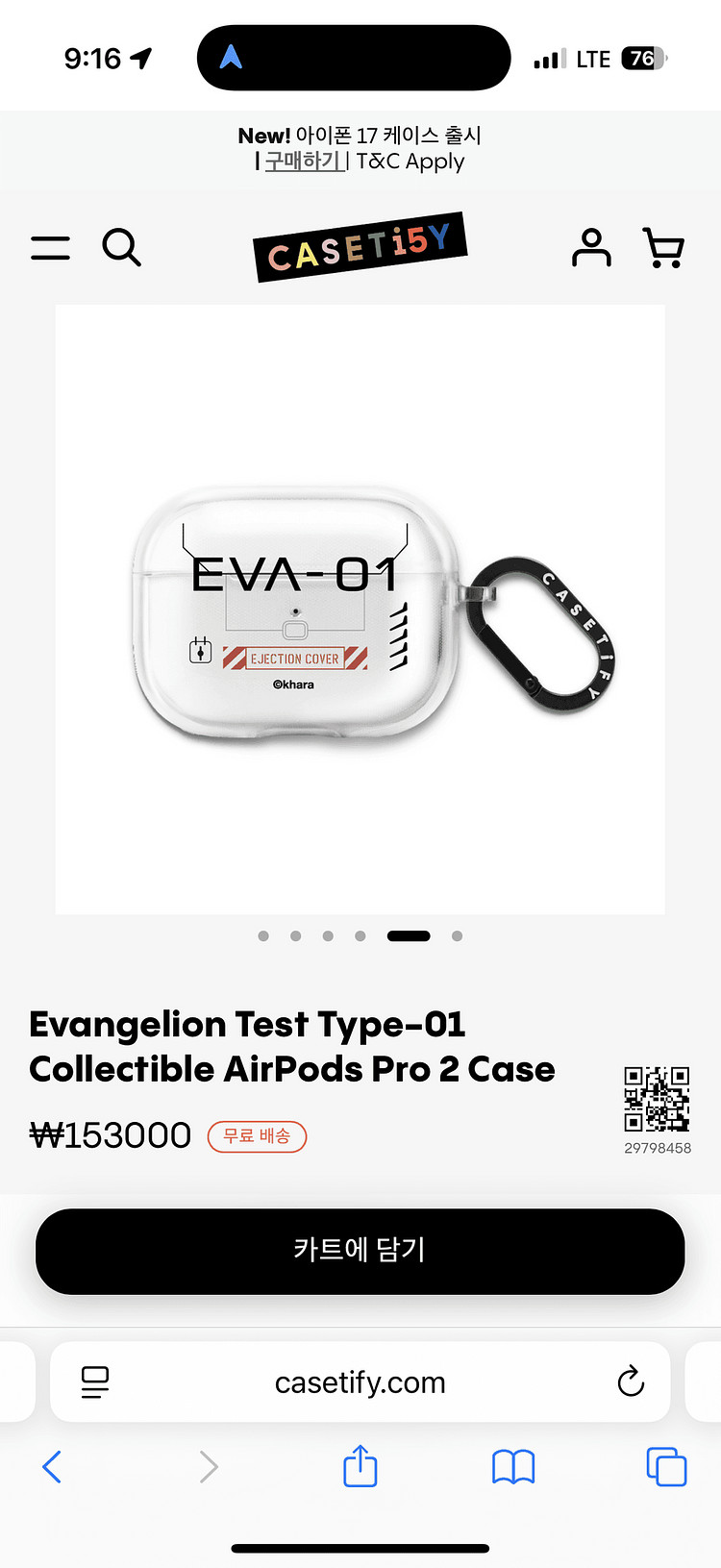Reload the page
Screen dimensions: 721x1568
(631, 1381)
